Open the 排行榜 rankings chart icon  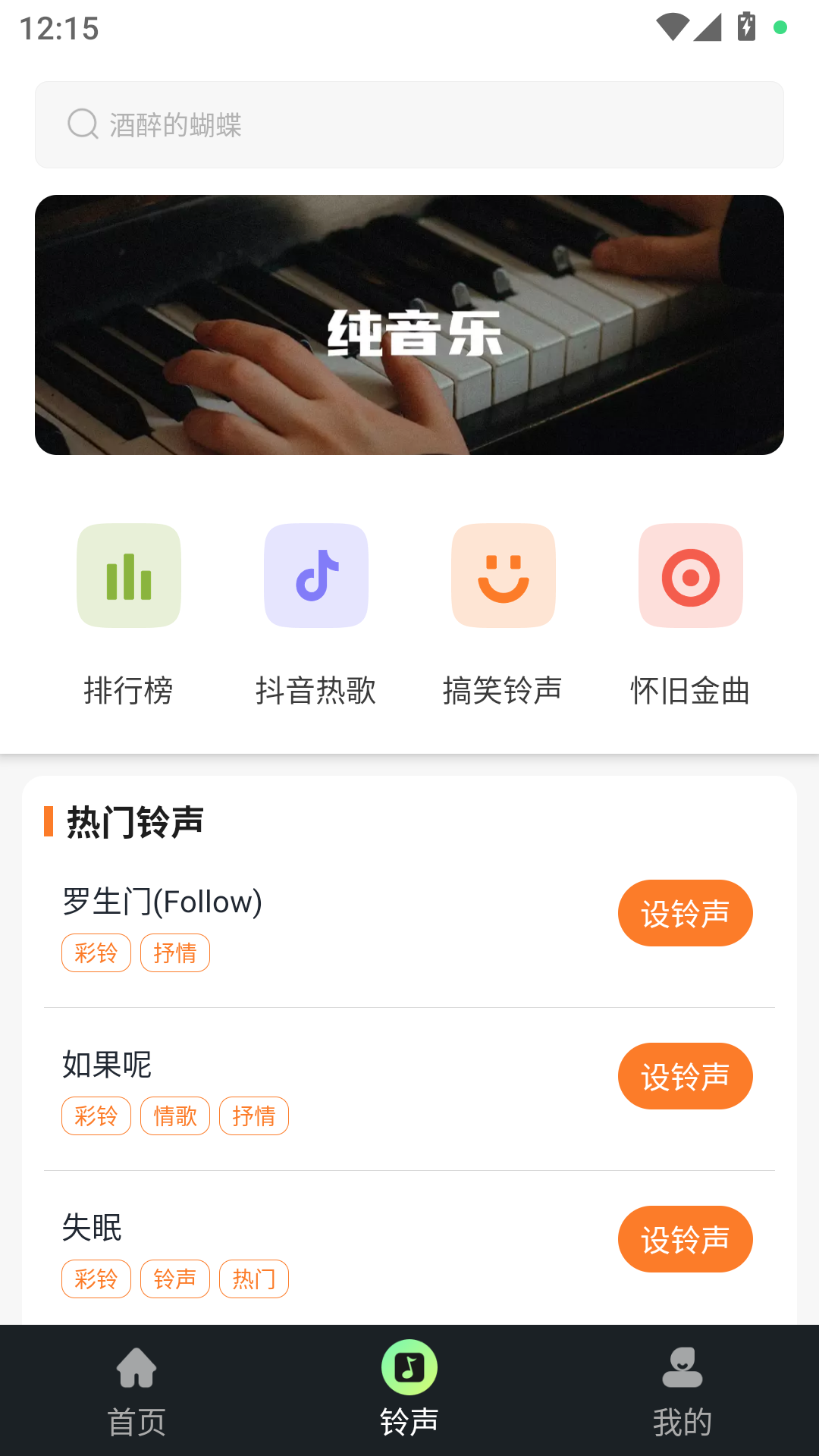click(128, 576)
